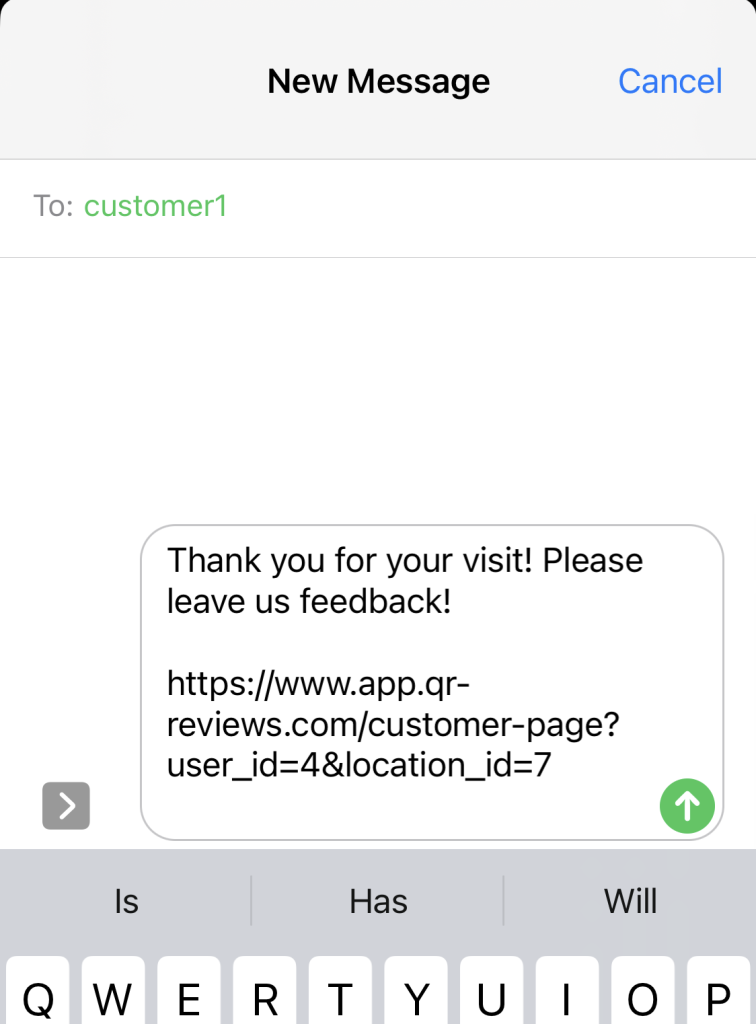756x1024 pixels.
Task: Send the message with green arrow
Action: (687, 804)
